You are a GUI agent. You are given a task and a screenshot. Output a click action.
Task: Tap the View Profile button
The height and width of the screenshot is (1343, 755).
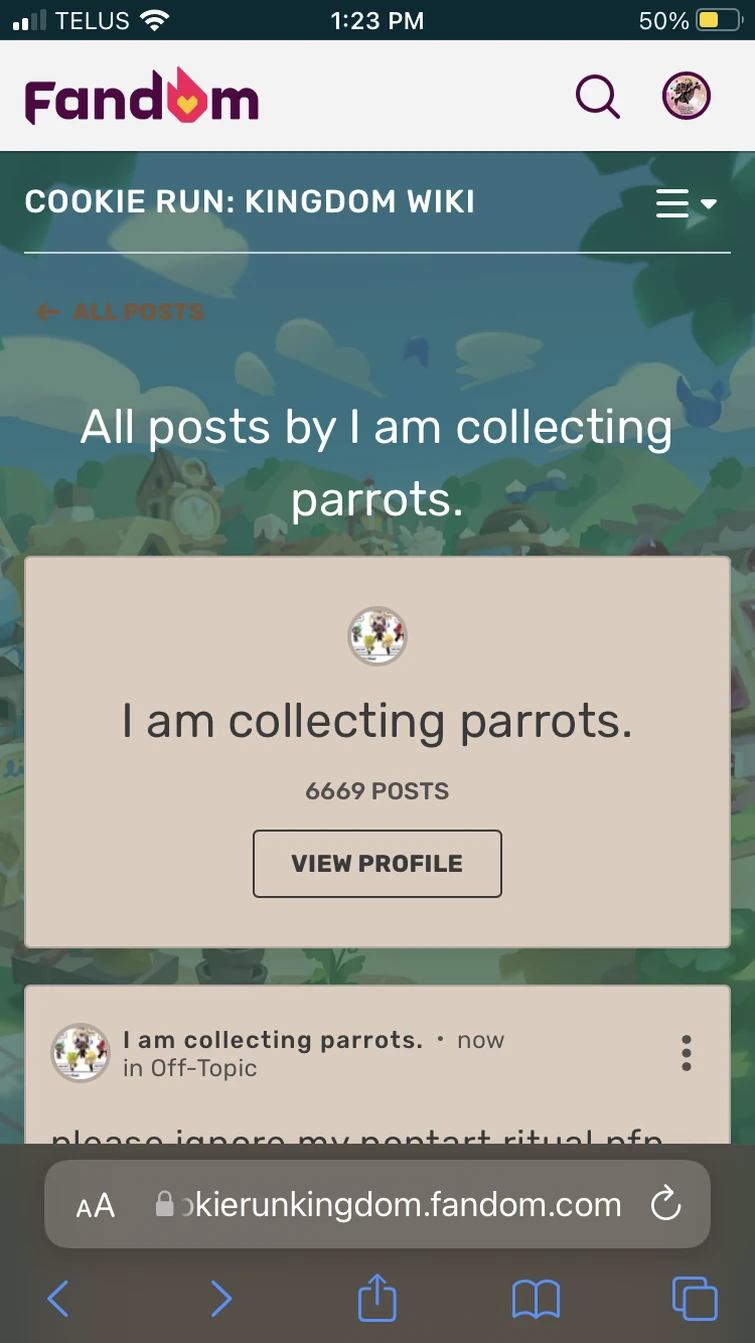377,863
